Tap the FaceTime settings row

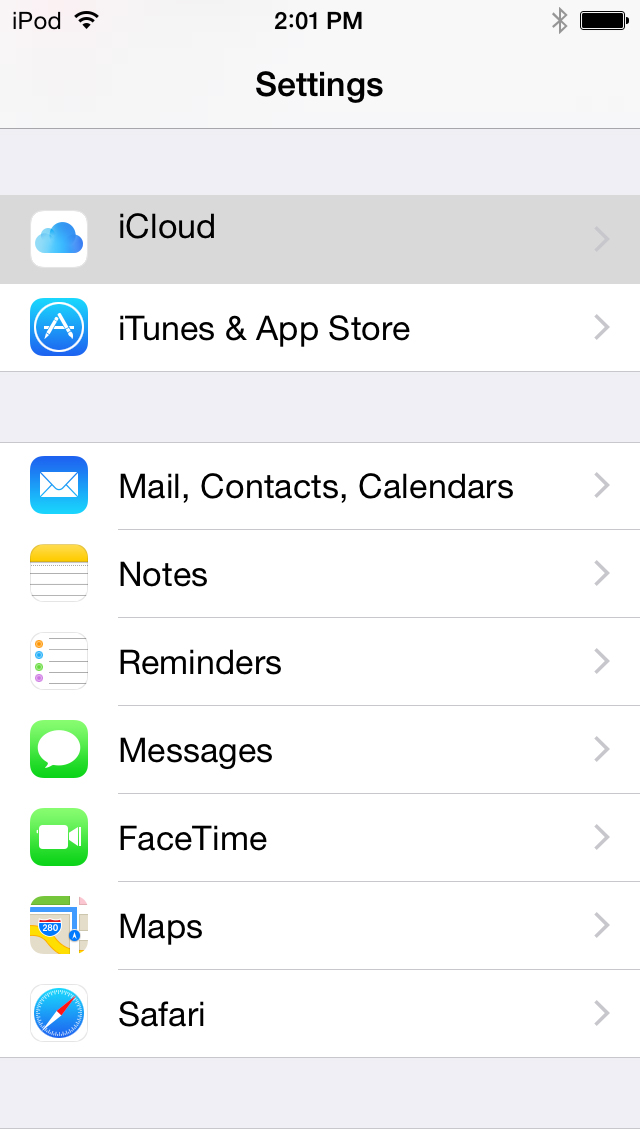320,838
